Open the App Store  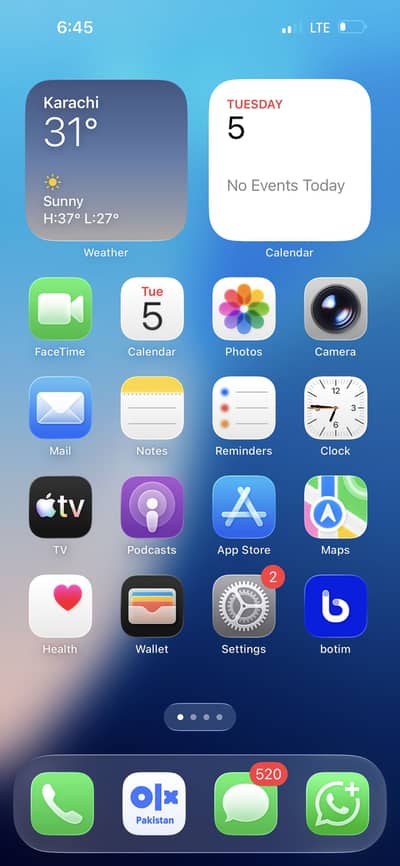click(244, 507)
